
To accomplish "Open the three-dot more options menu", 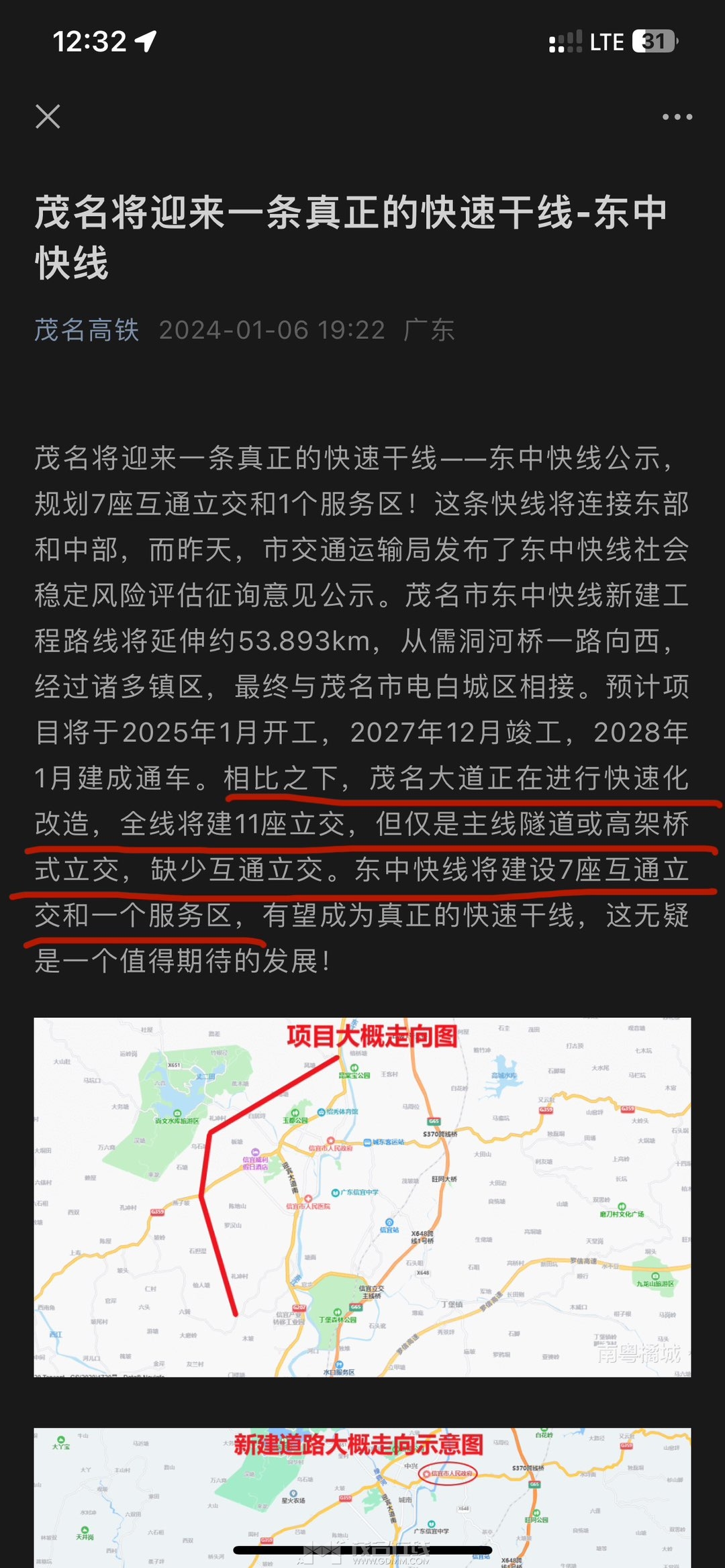I will pyautogui.click(x=677, y=117).
